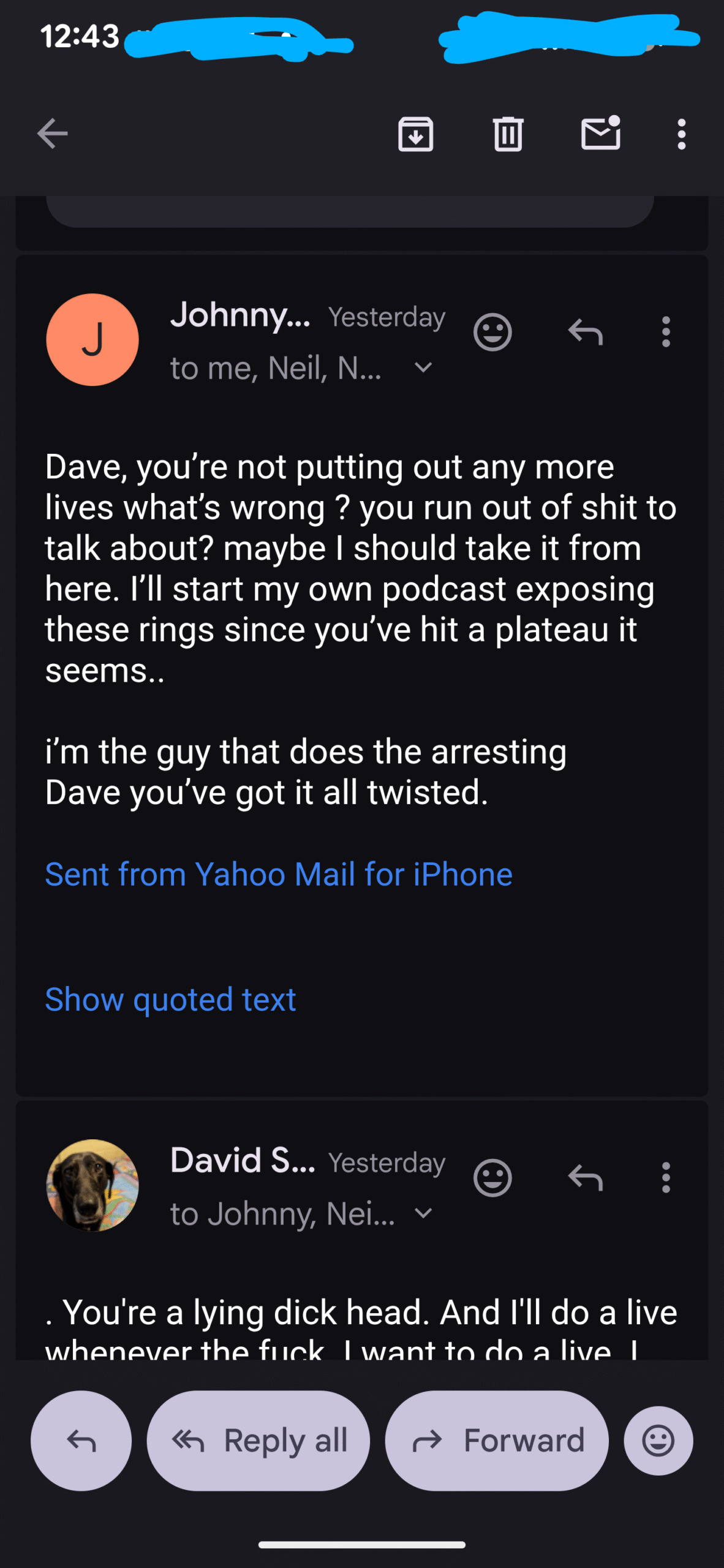Expand recipient details on Johnny's email
724x1568 pixels.
[423, 368]
